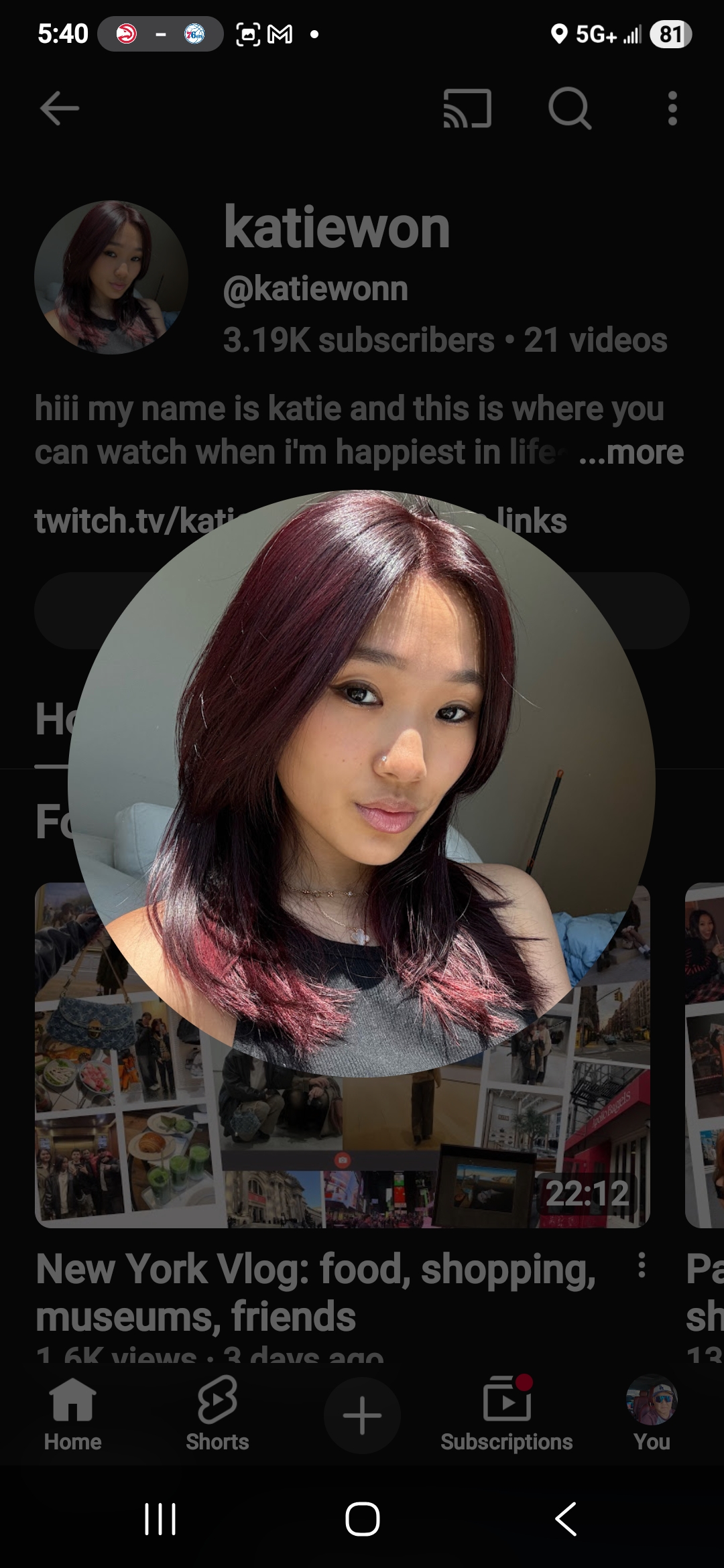724x1568 pixels.
Task: Switch to the Shorts tab
Action: [x=217, y=1414]
